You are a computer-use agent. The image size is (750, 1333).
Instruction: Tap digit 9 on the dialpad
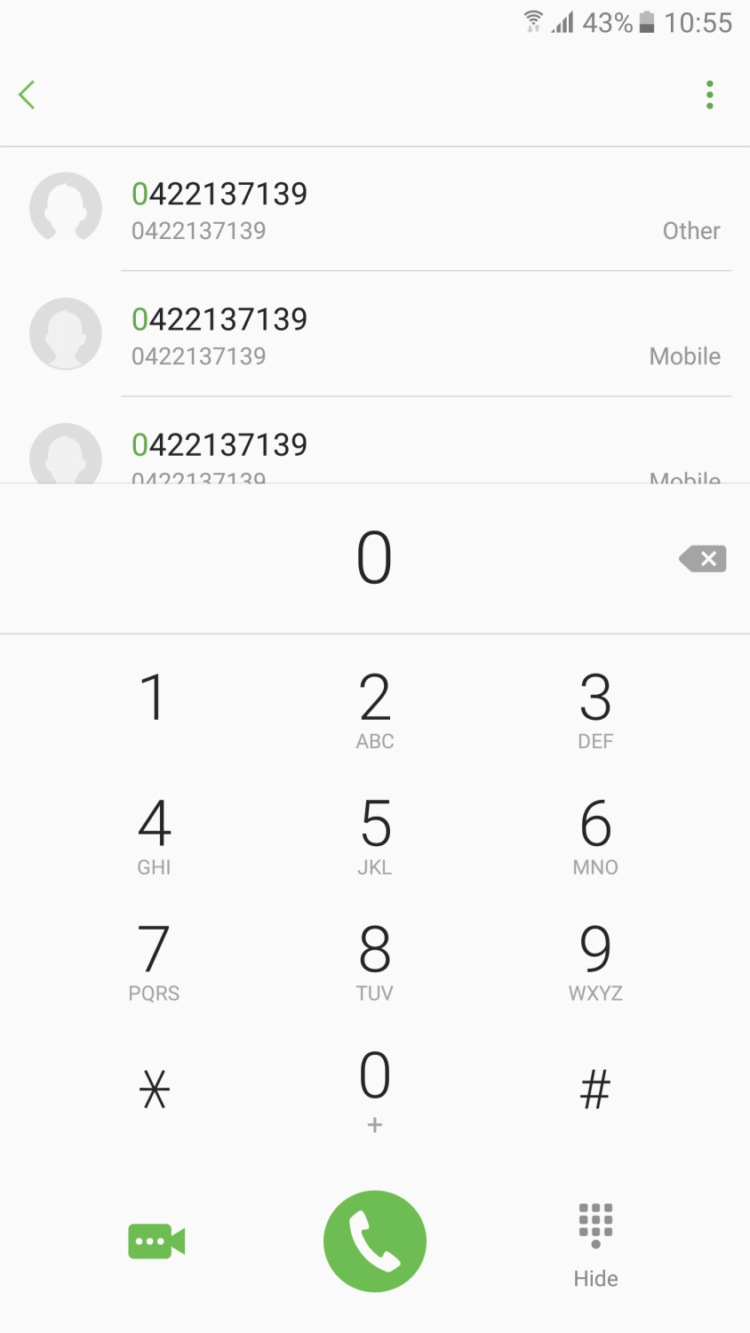(595, 955)
